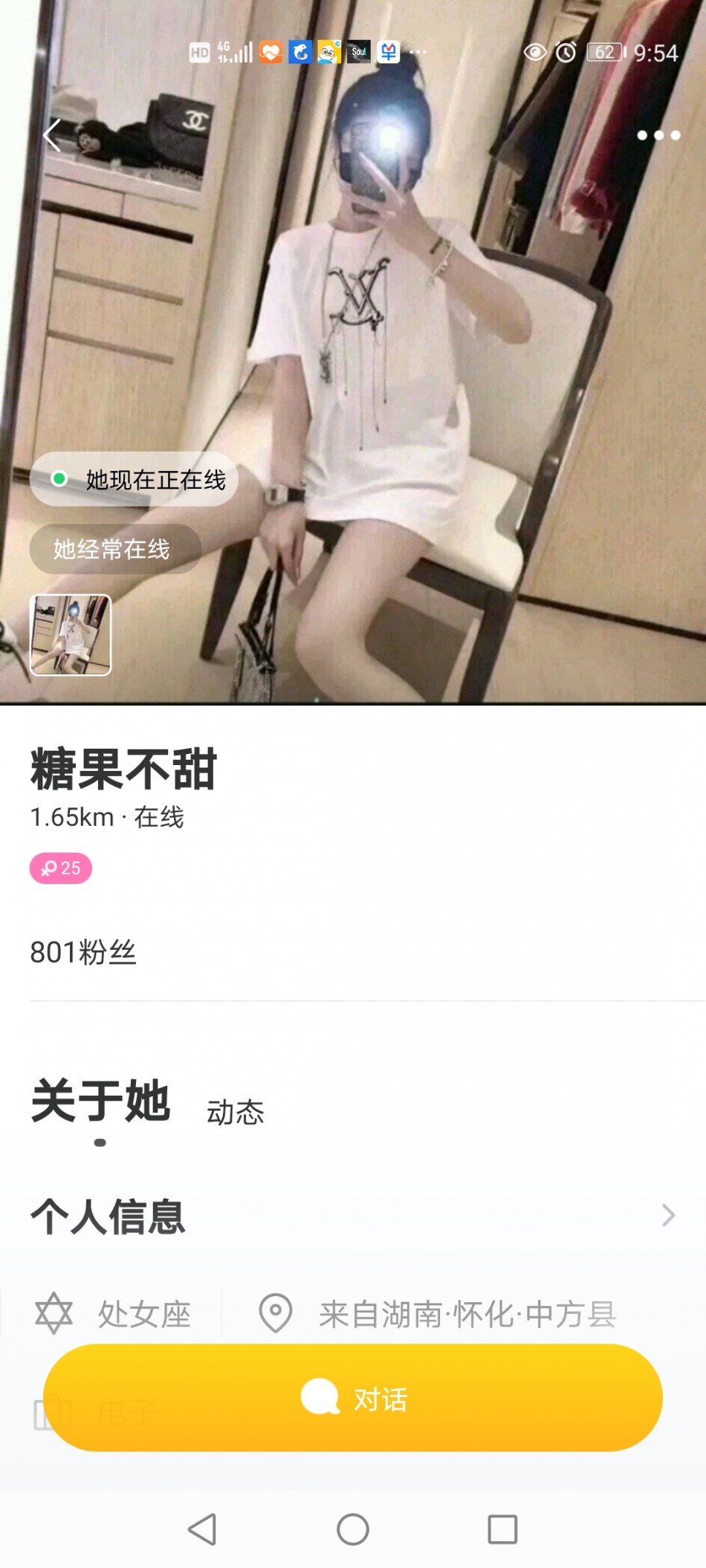The height and width of the screenshot is (1568, 706).
Task: Start a chat with the 对话 button
Action: coord(353,1398)
